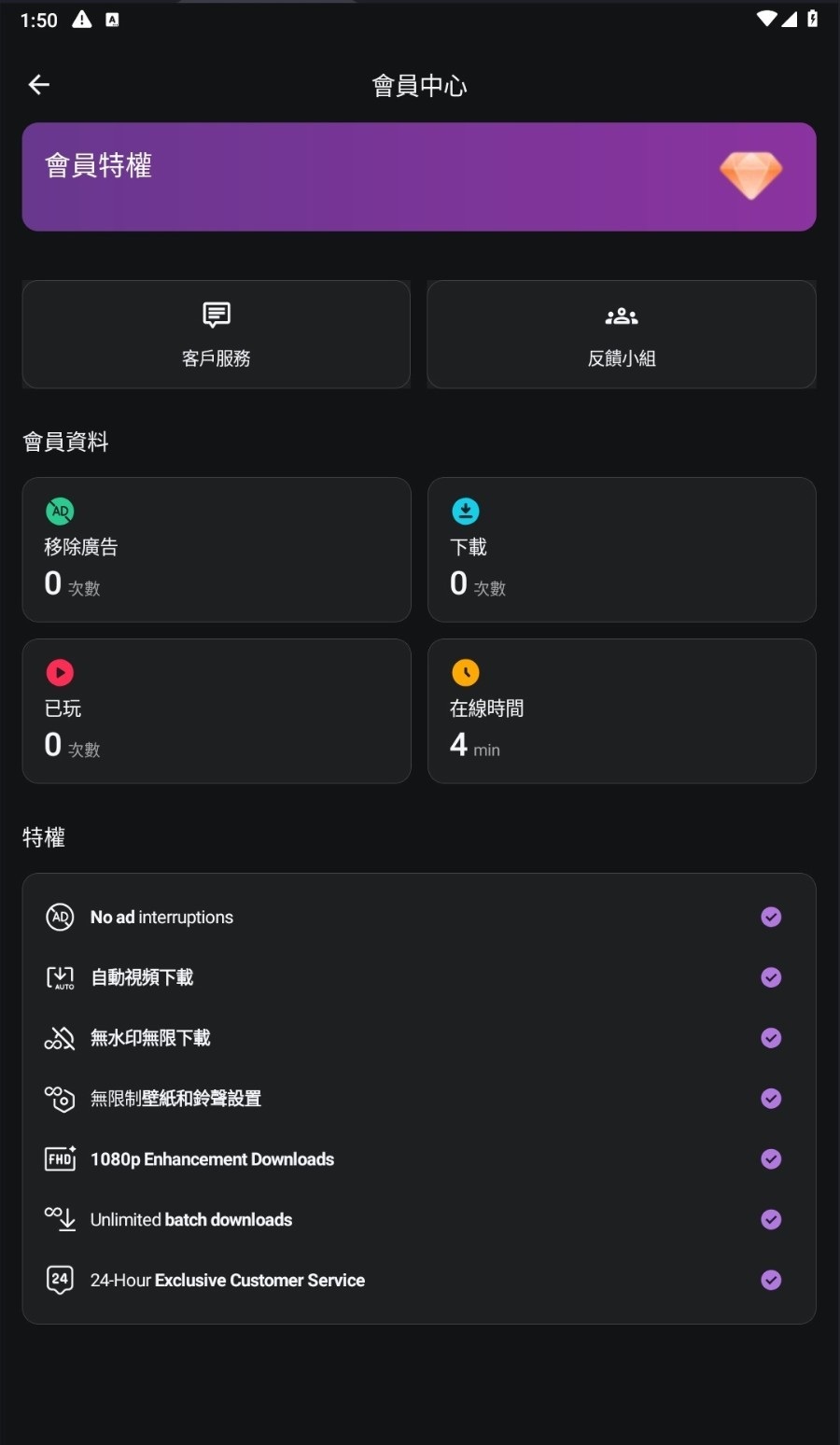Image resolution: width=840 pixels, height=1445 pixels.
Task: Select the chat bubble icon above 客戶服務
Action: pos(216,316)
